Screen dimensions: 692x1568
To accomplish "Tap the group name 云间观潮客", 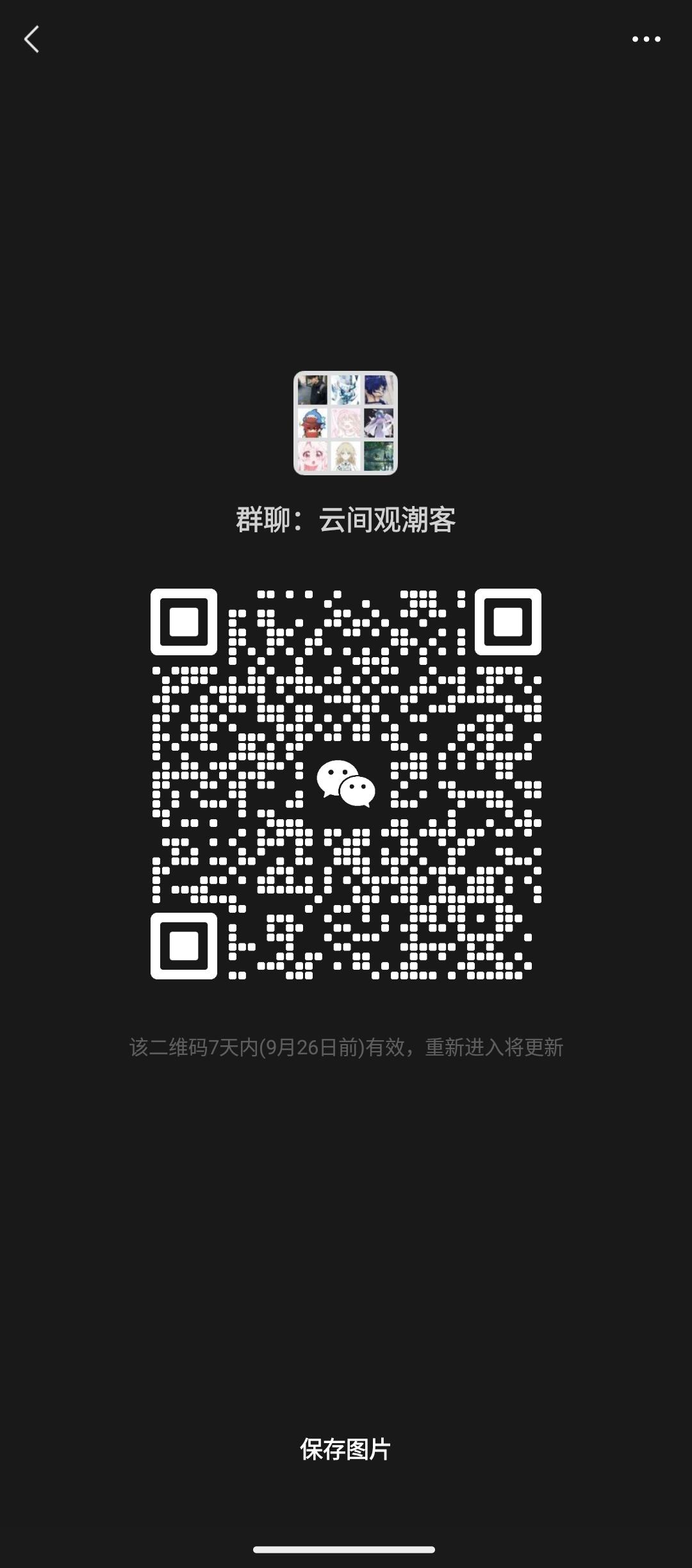I will [390, 519].
